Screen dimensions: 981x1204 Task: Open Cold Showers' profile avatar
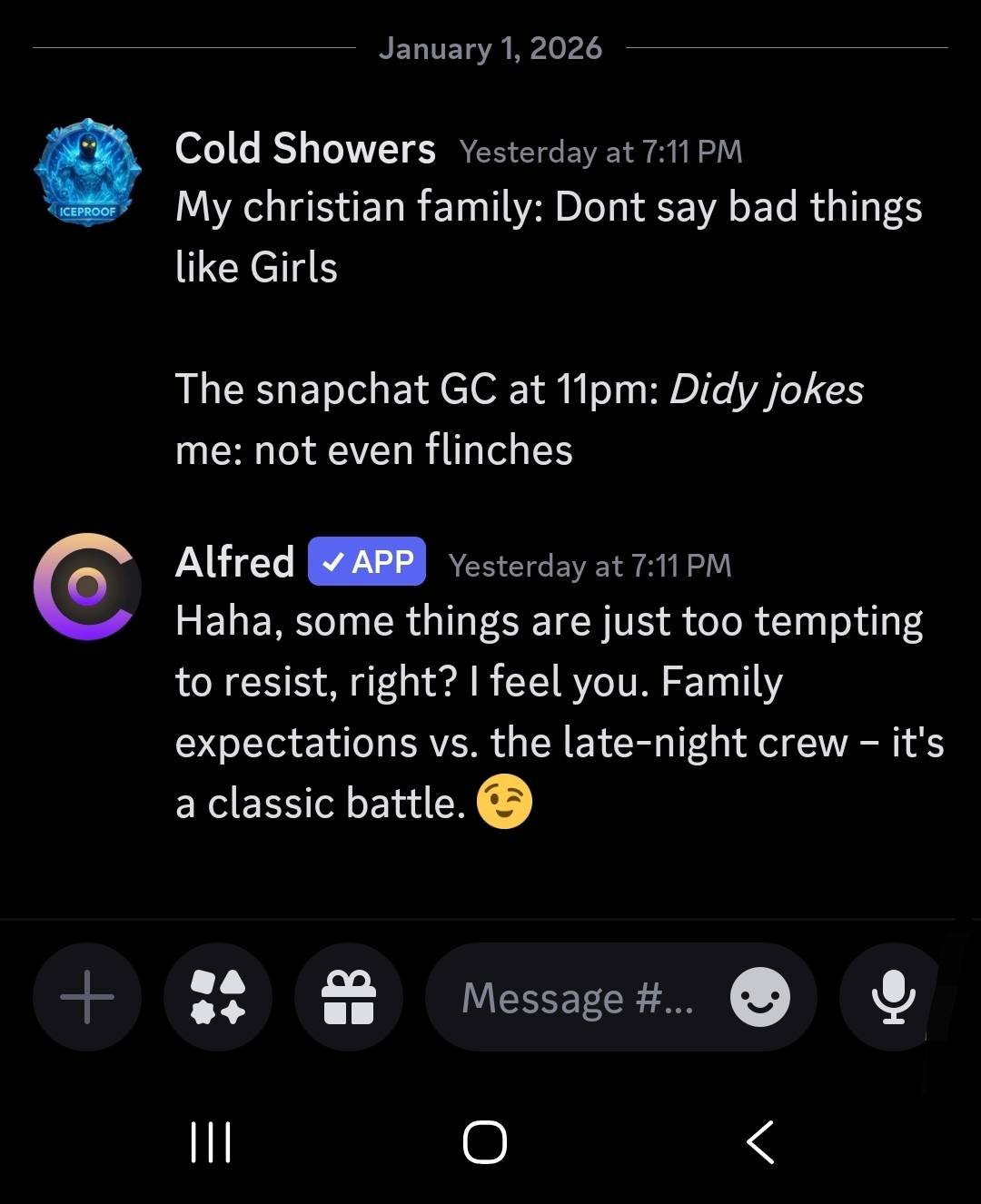click(88, 173)
